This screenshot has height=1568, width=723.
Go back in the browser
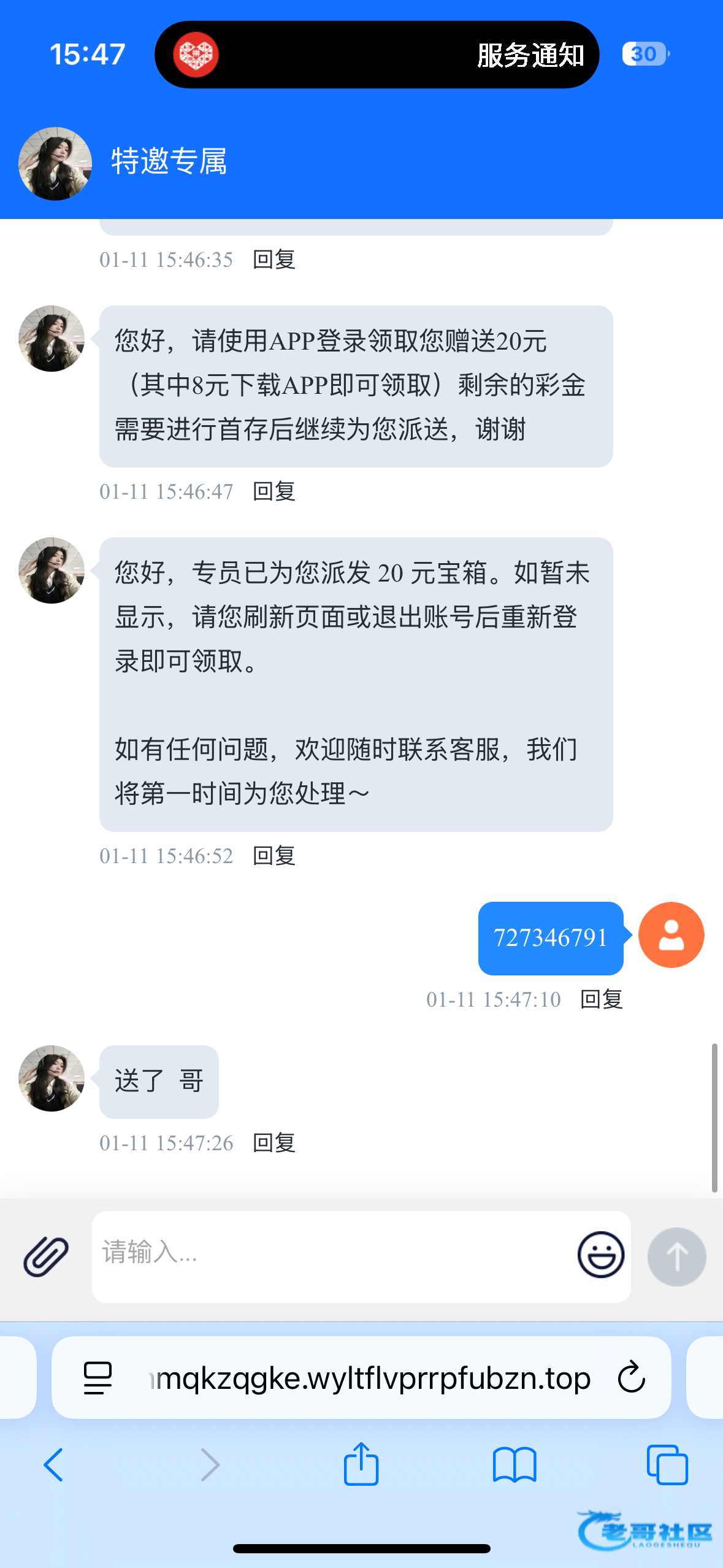coord(53,1464)
